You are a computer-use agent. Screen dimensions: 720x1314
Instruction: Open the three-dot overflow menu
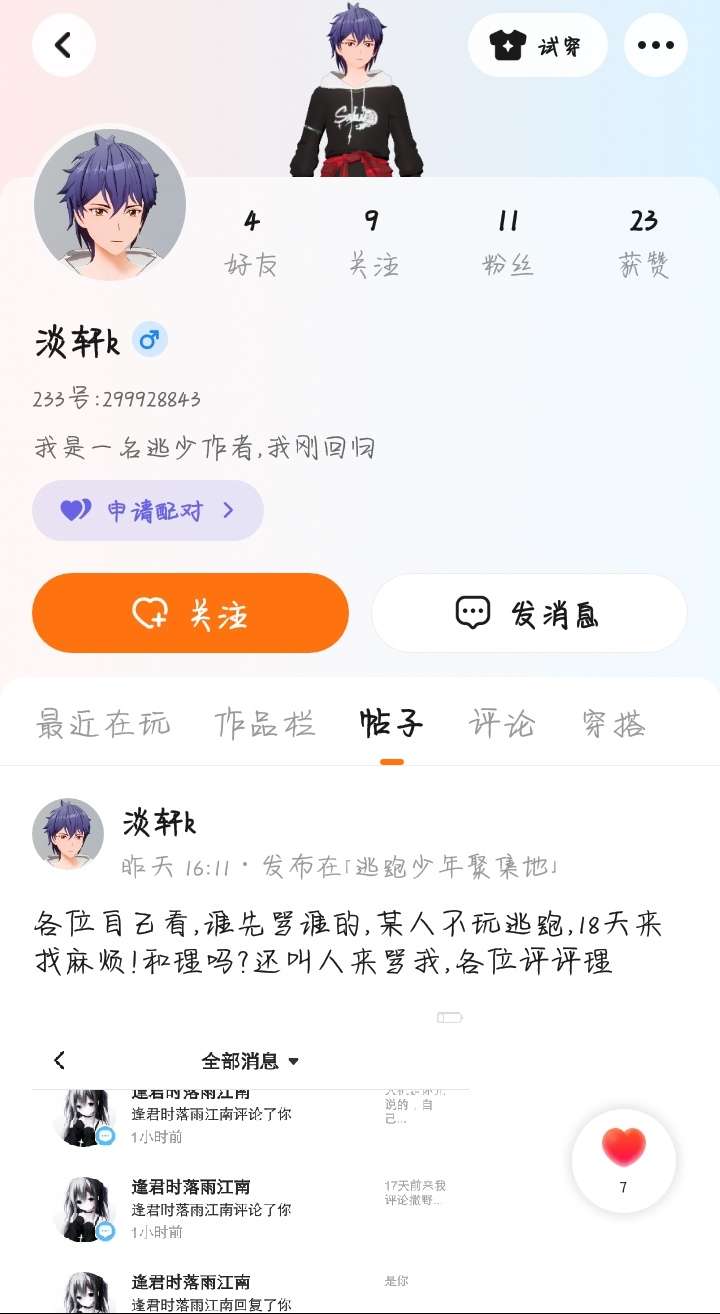click(x=656, y=45)
